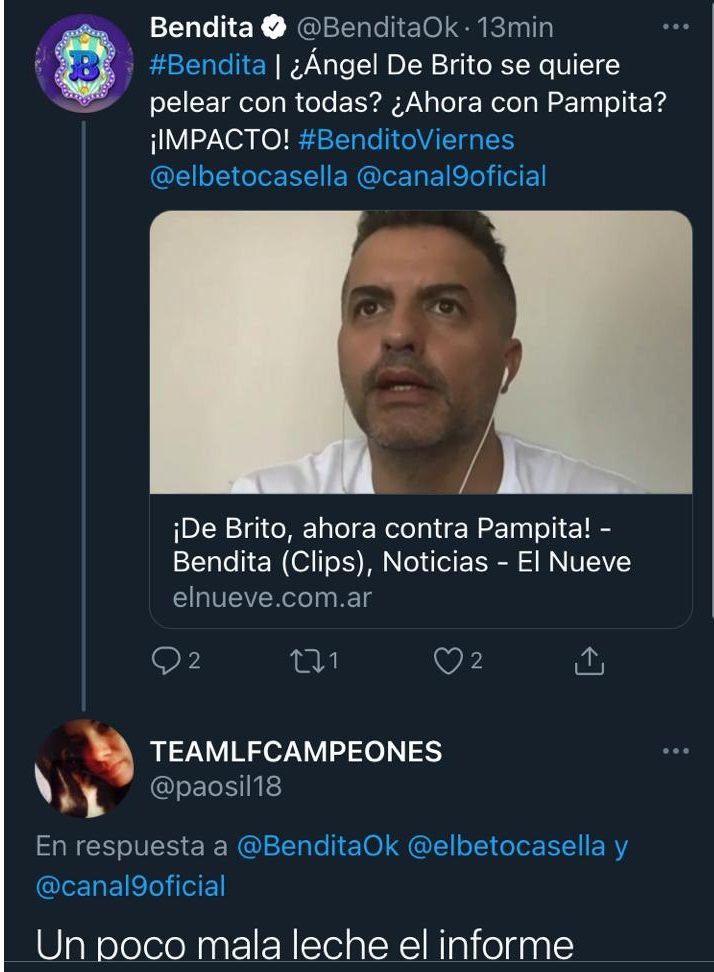Open @elbetocasella mention in Bendita's tweet
Viewport: 714px width, 972px height.
260,177
